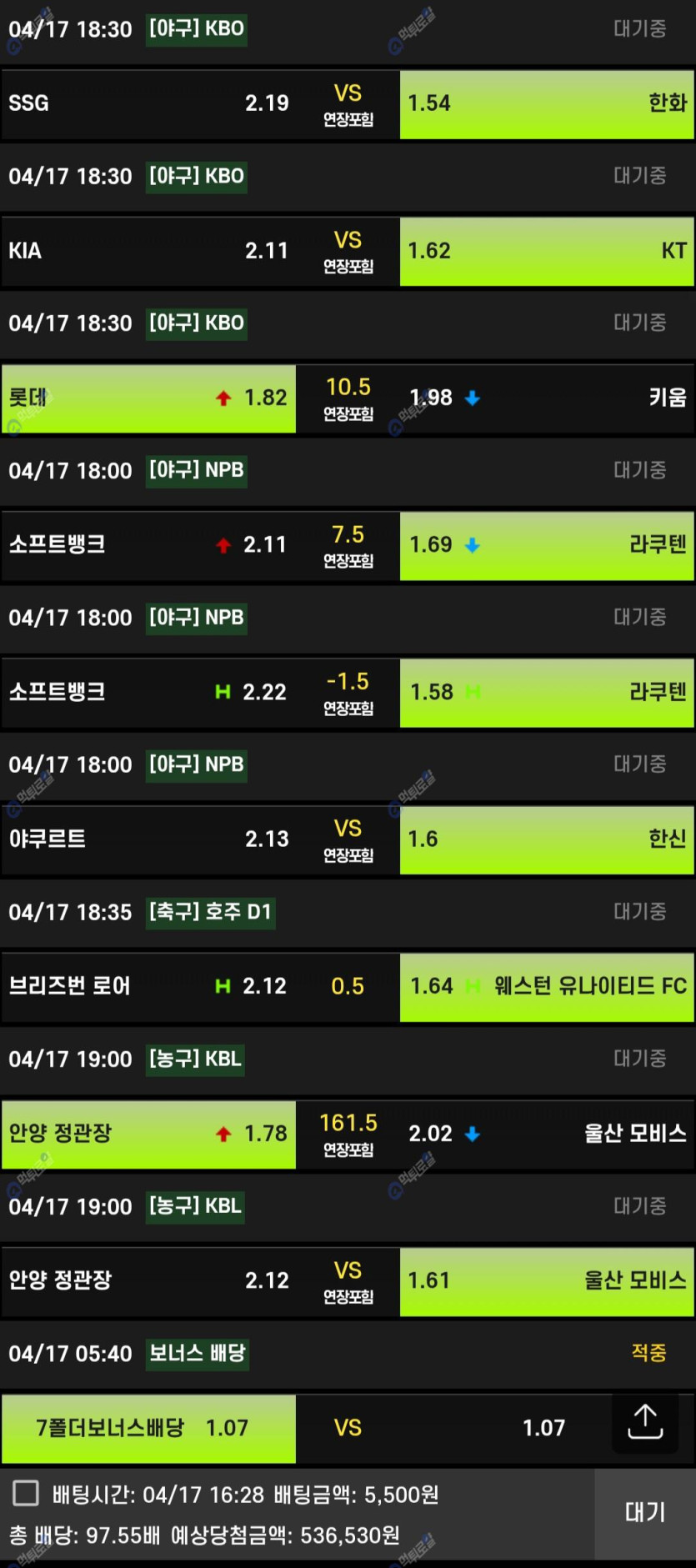This screenshot has height=1568, width=696.
Task: Select 한화 odds 1.54
Action: click(547, 104)
